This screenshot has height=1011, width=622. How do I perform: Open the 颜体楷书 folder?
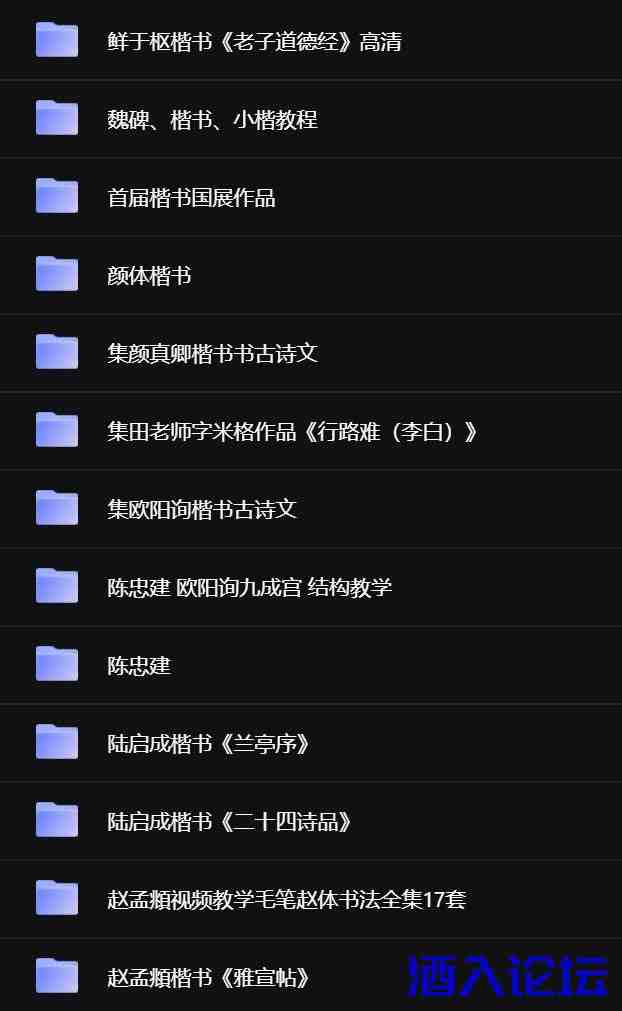[149, 276]
